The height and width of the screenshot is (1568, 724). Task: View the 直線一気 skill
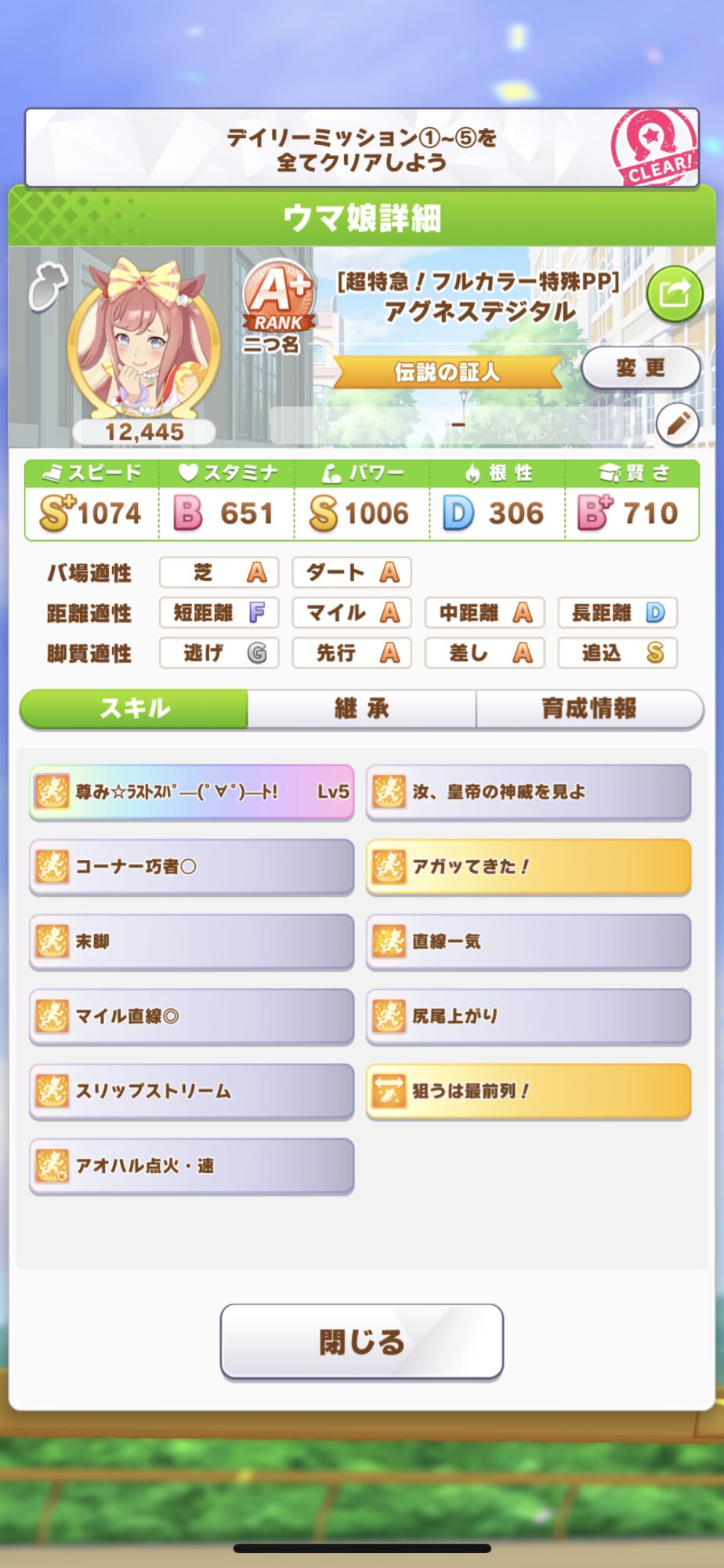[x=528, y=942]
